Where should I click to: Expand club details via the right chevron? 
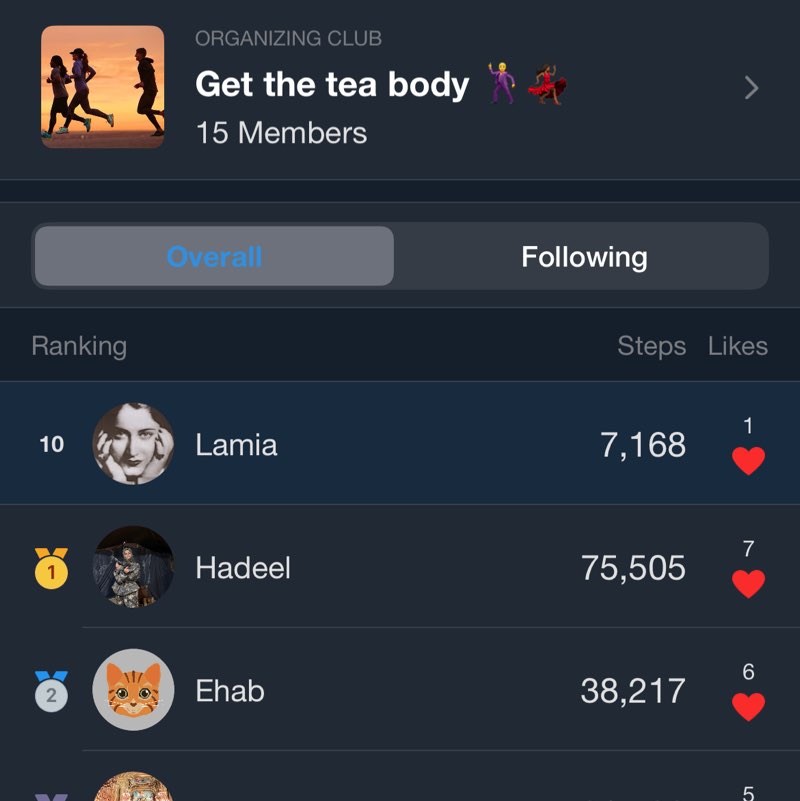tap(752, 88)
